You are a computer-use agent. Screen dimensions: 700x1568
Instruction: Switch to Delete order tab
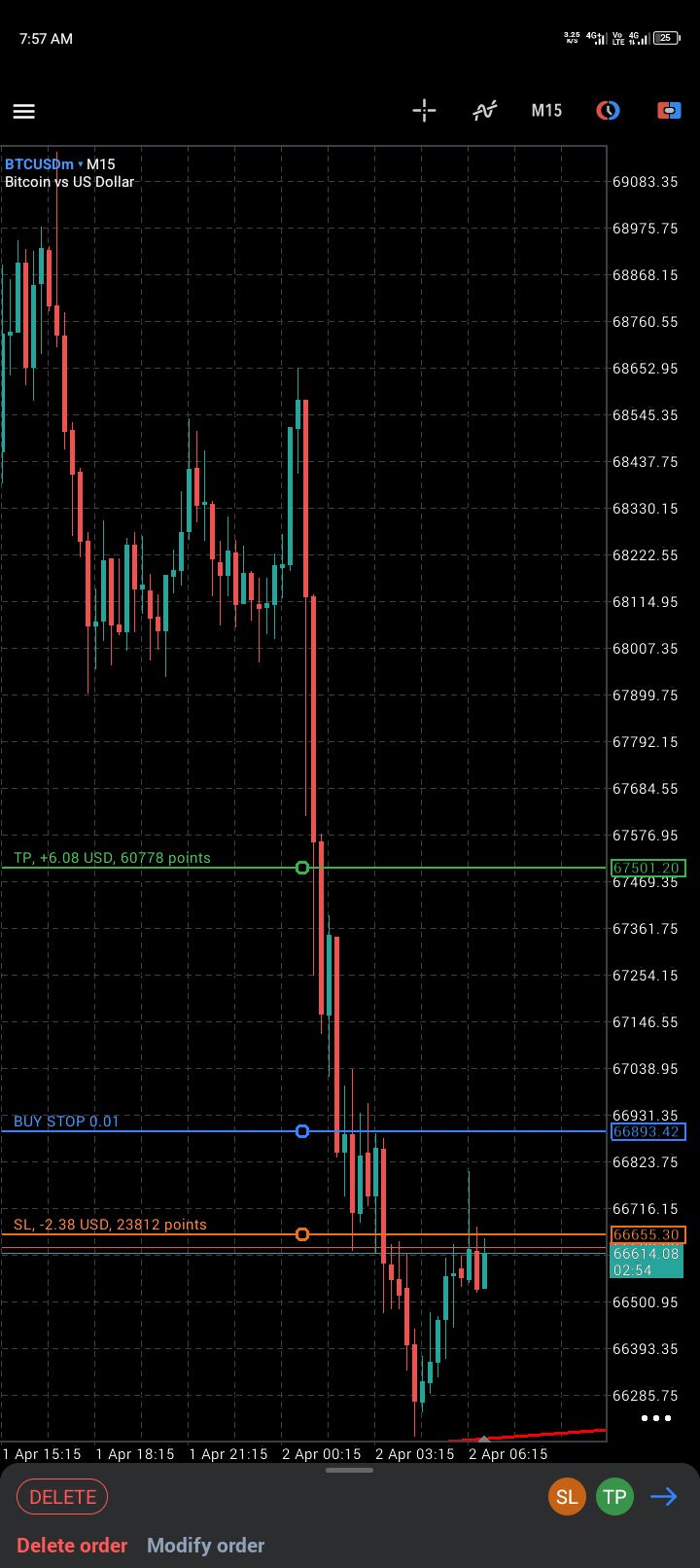[72, 1546]
